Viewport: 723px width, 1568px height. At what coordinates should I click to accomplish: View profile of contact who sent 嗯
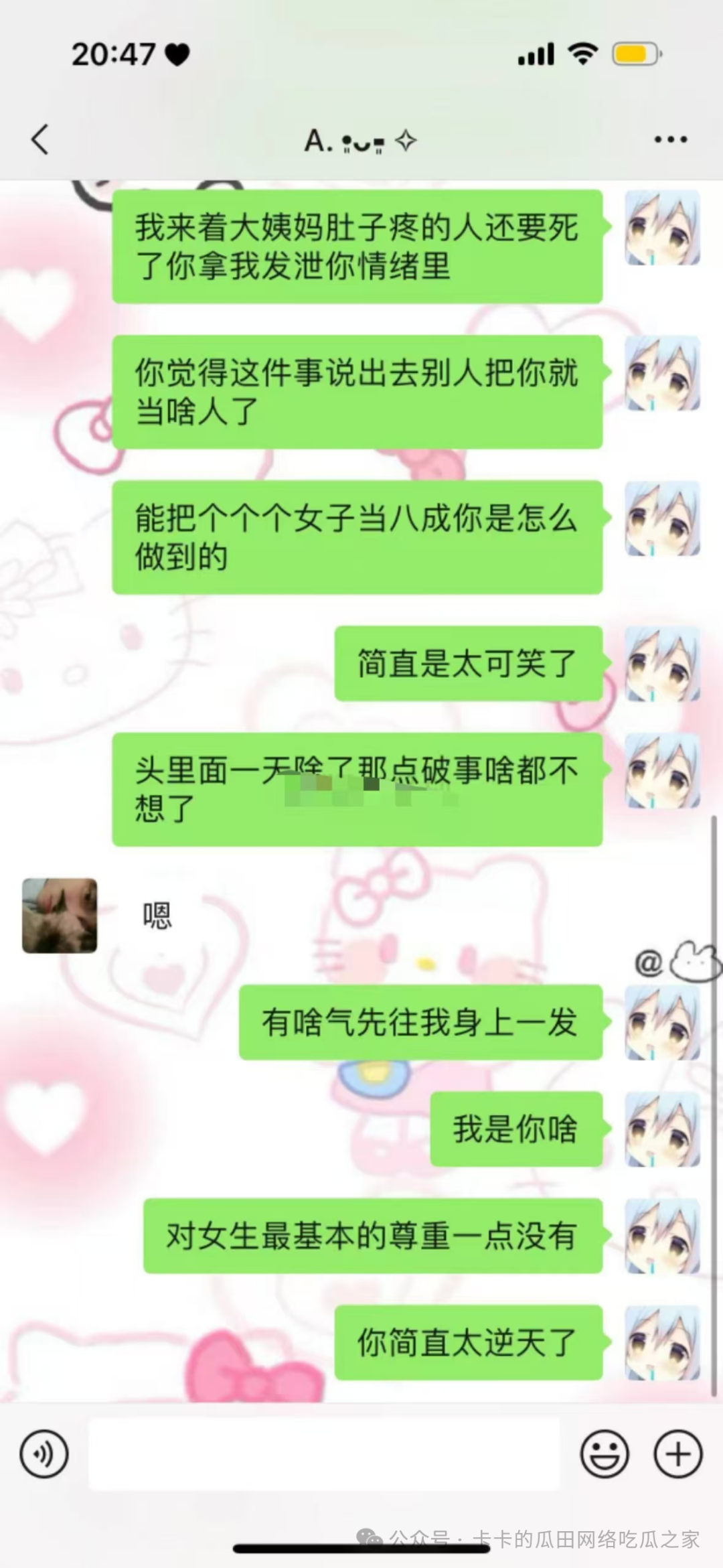tap(60, 916)
